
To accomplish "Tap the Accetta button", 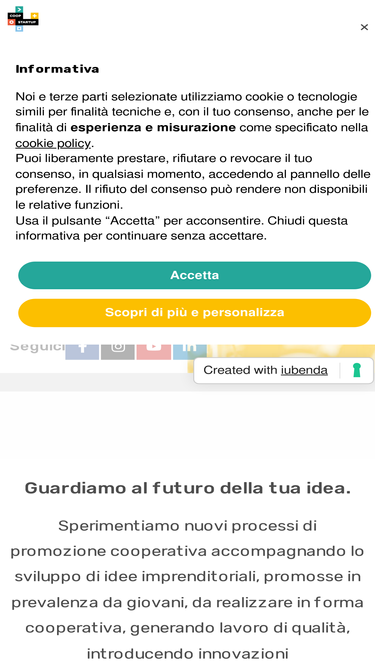I will click(x=194, y=275).
